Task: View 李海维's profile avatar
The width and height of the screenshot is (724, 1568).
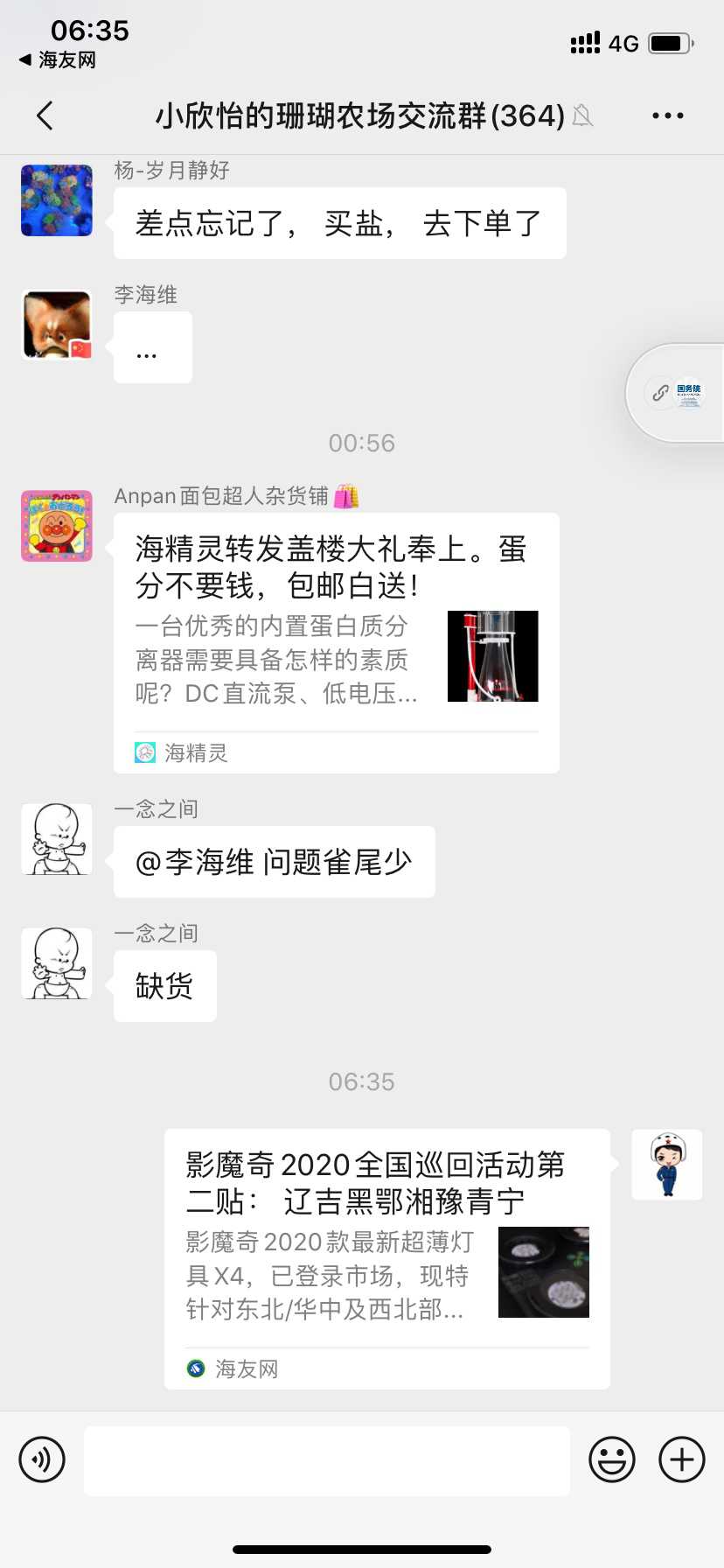Action: click(x=57, y=325)
